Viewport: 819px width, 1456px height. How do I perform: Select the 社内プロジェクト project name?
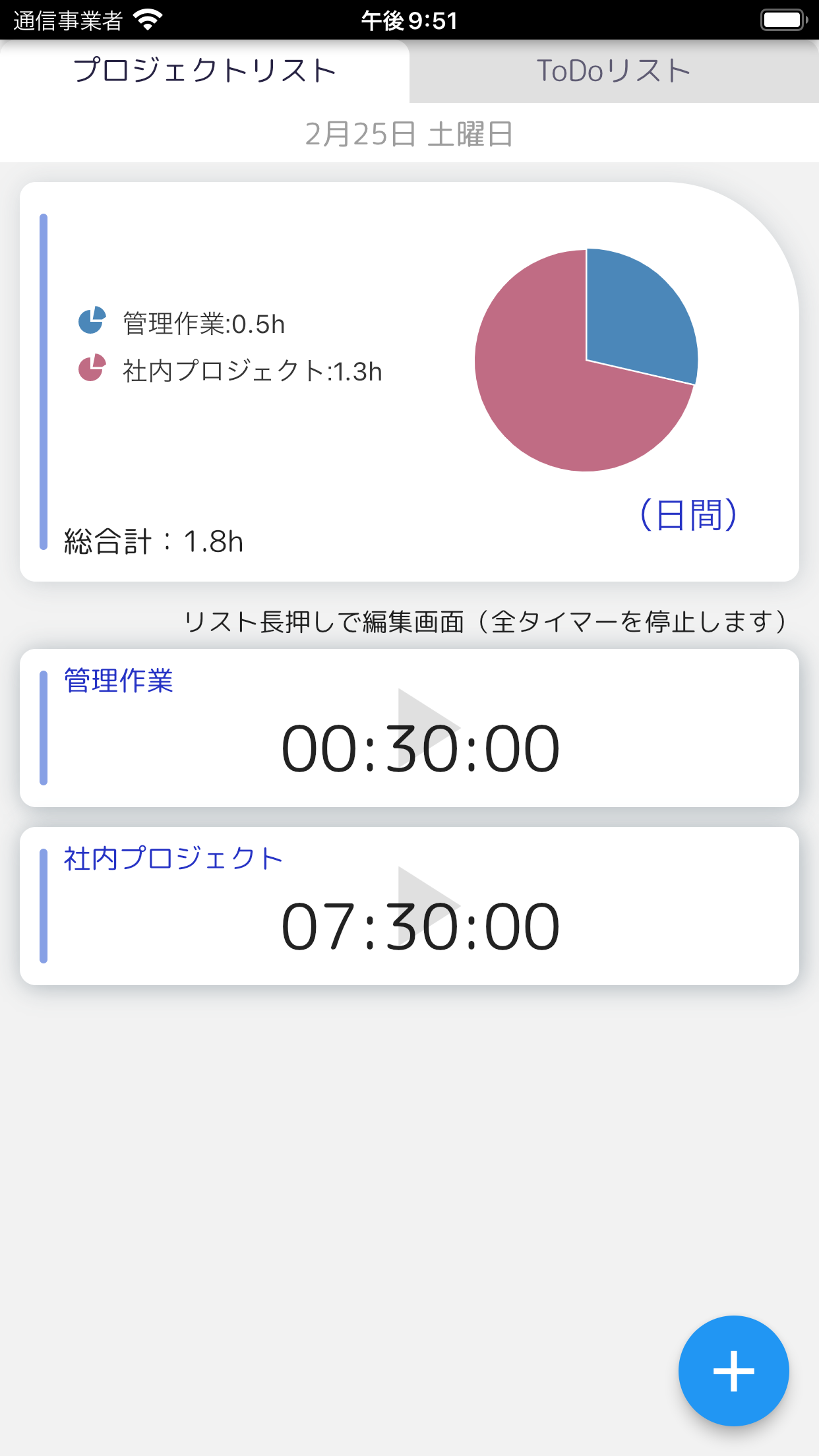pos(171,857)
